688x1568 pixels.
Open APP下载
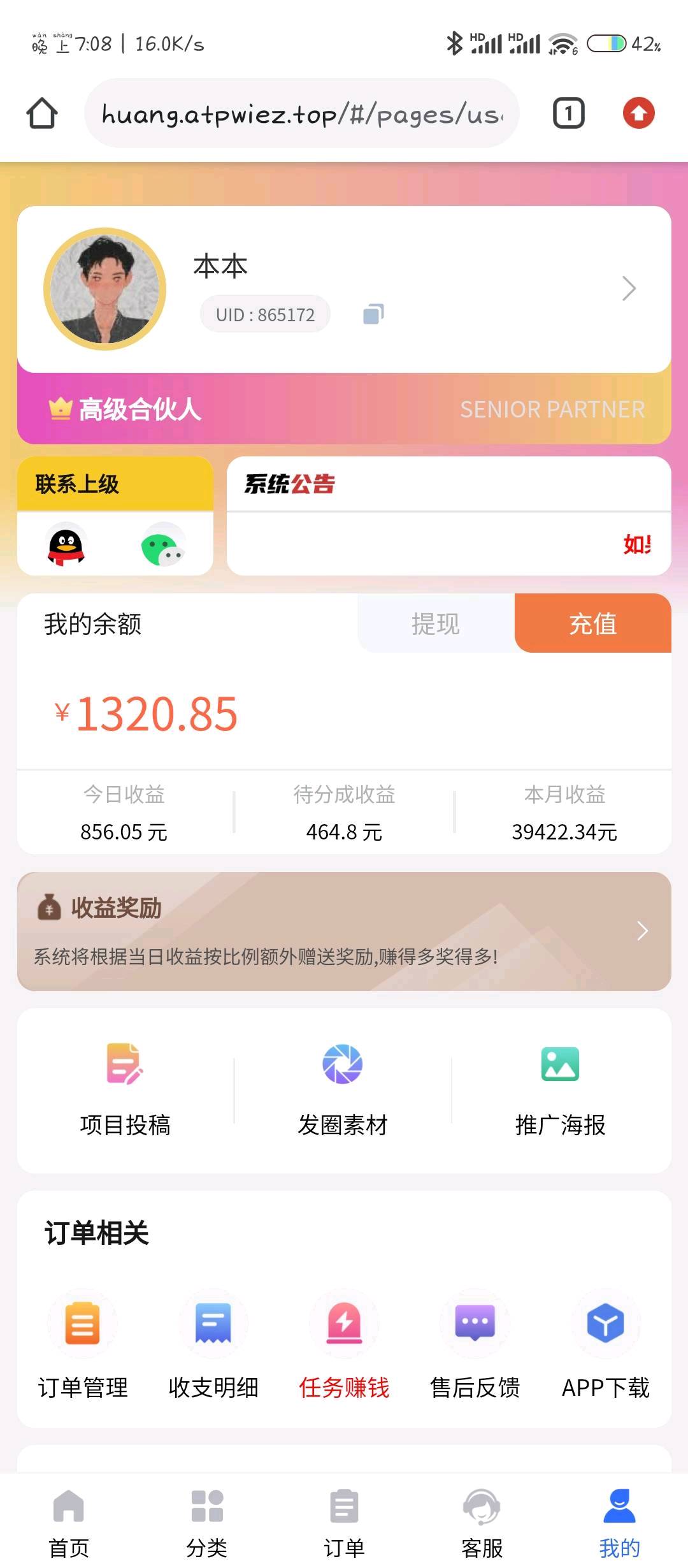point(605,1344)
